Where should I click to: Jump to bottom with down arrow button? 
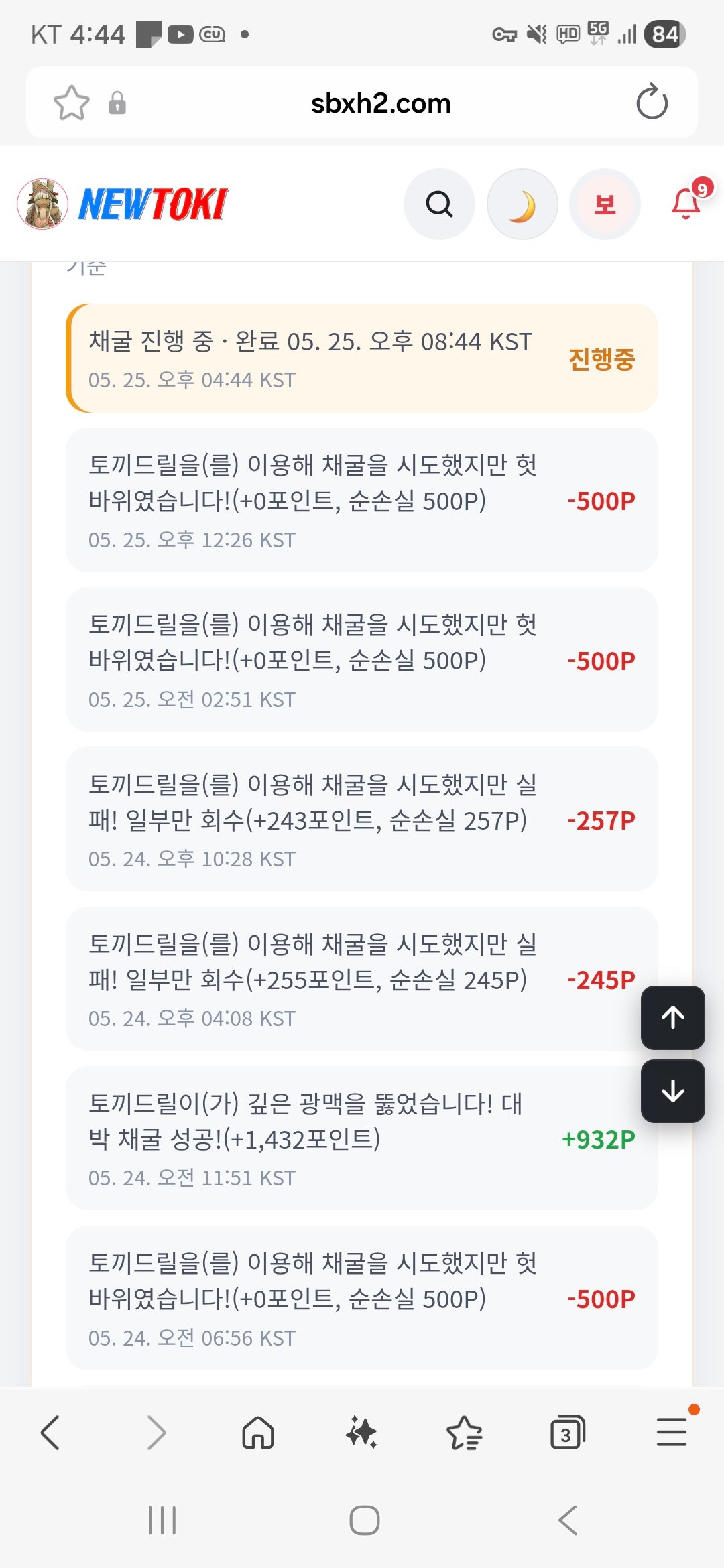(672, 1091)
